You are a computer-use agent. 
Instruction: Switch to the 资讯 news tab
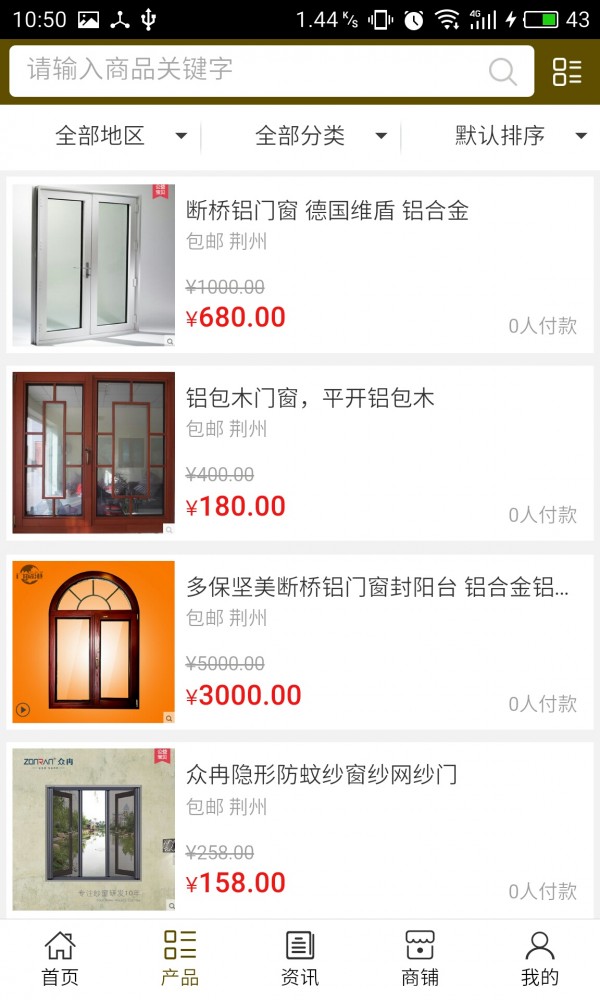tap(300, 958)
